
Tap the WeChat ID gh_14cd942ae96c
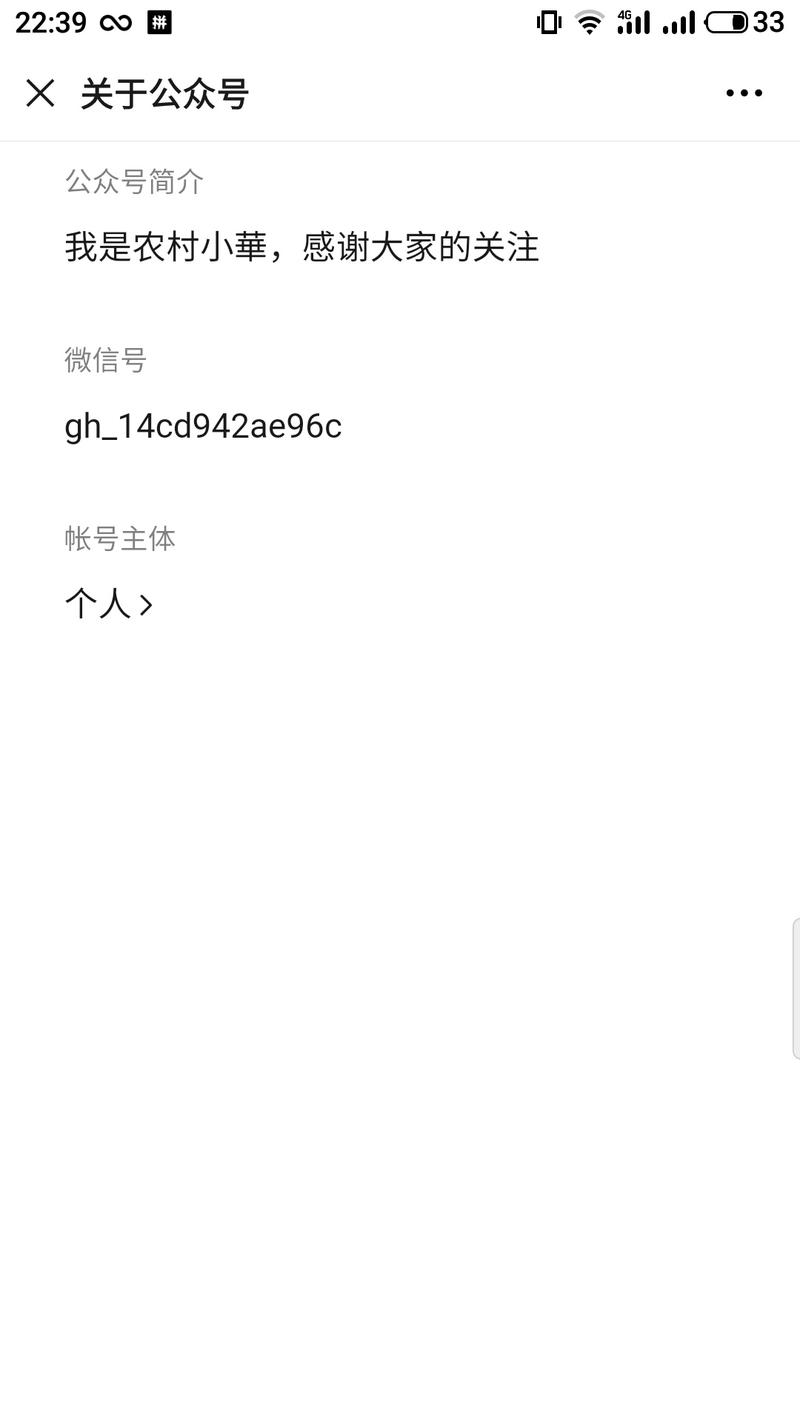point(204,425)
